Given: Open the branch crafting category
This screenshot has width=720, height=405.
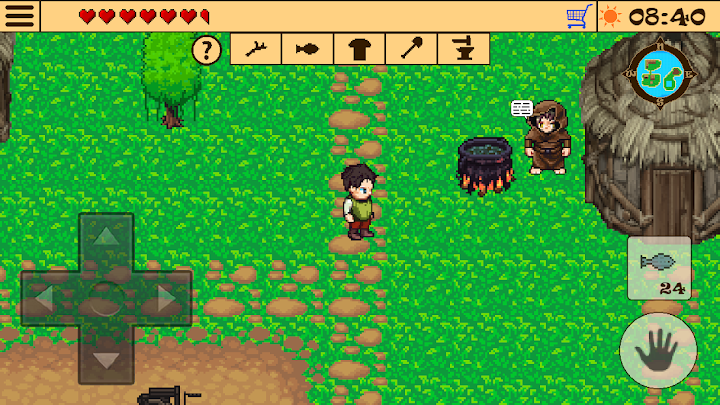Looking at the screenshot, I should click(x=255, y=49).
